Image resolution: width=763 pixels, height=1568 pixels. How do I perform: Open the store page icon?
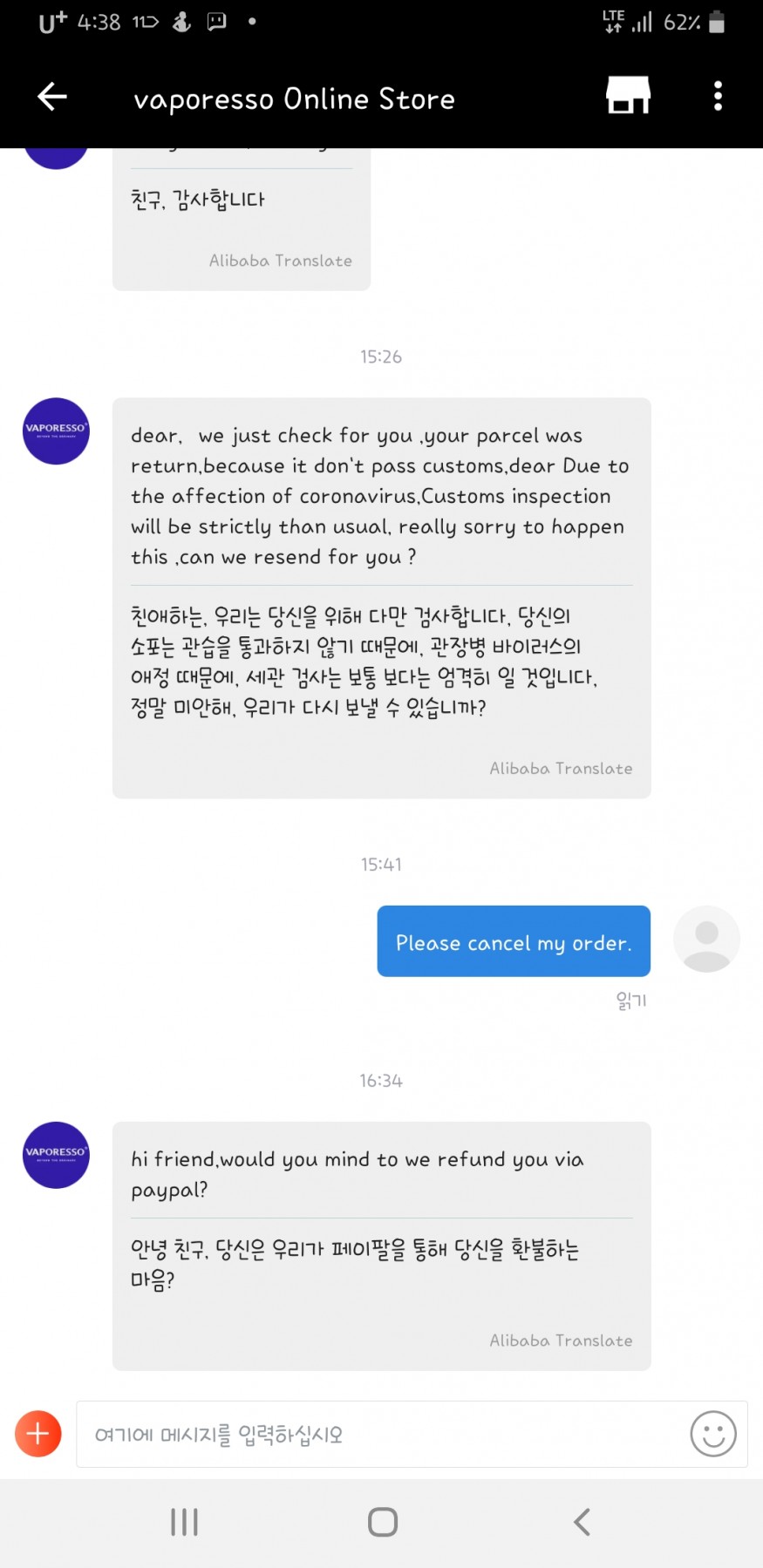[628, 95]
